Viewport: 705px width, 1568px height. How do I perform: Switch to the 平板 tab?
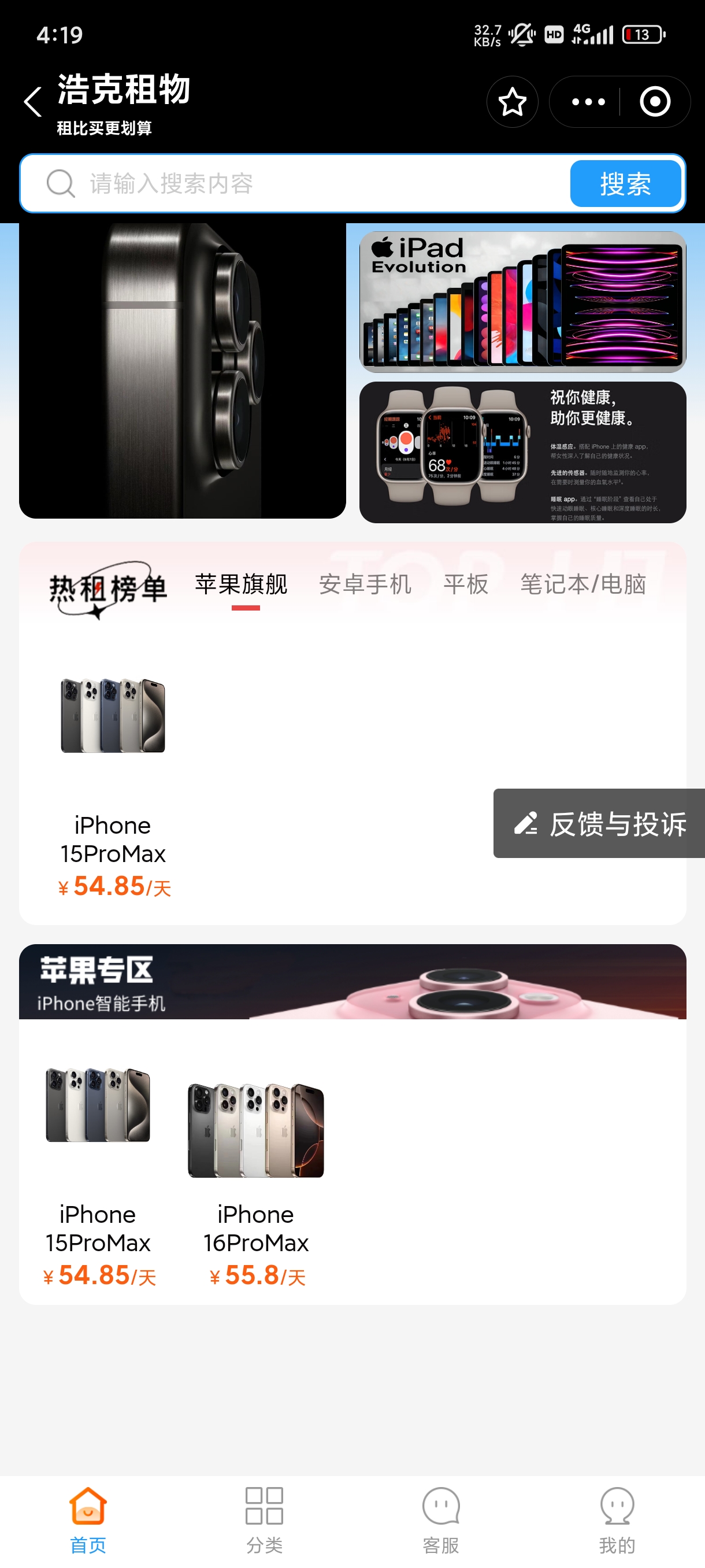click(x=466, y=585)
